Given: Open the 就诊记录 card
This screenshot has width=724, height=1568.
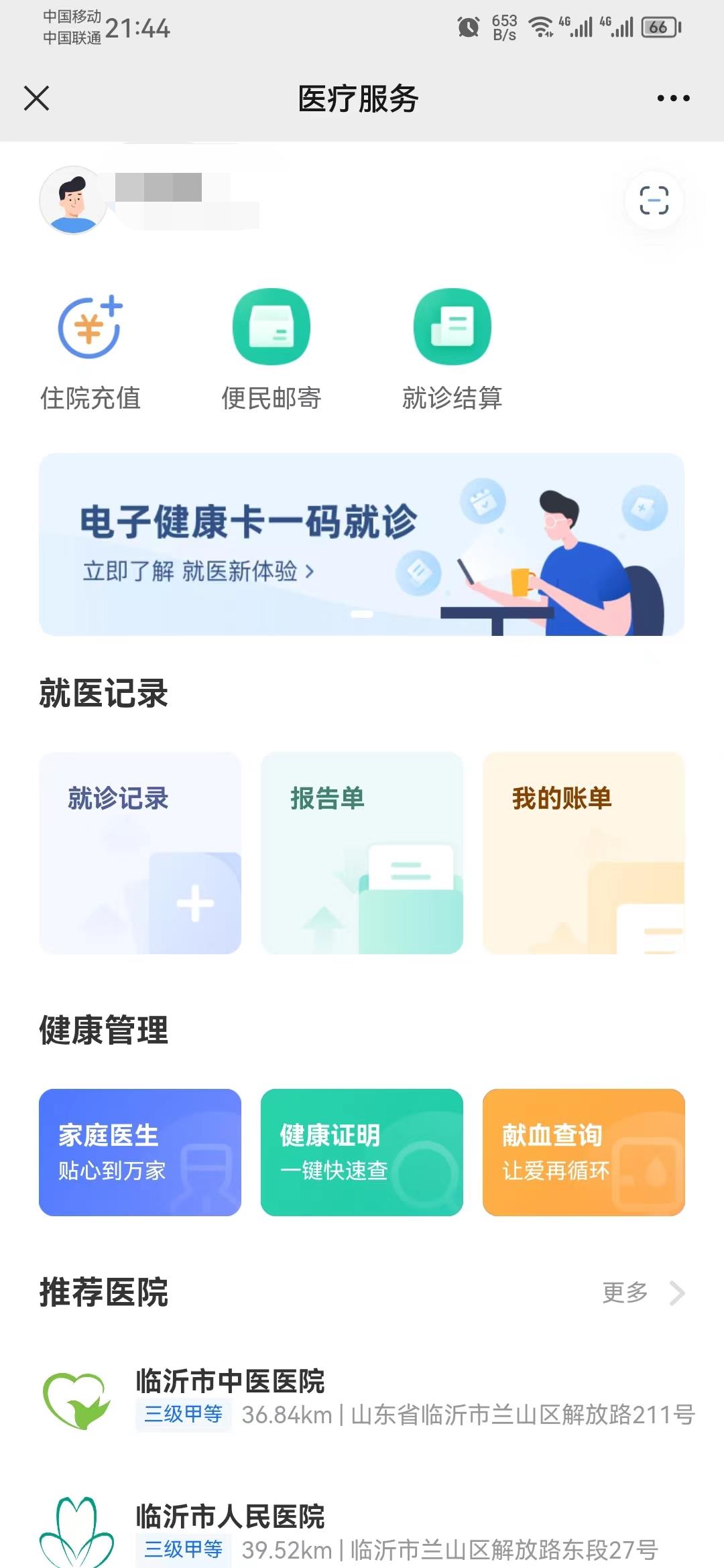Looking at the screenshot, I should coord(140,852).
